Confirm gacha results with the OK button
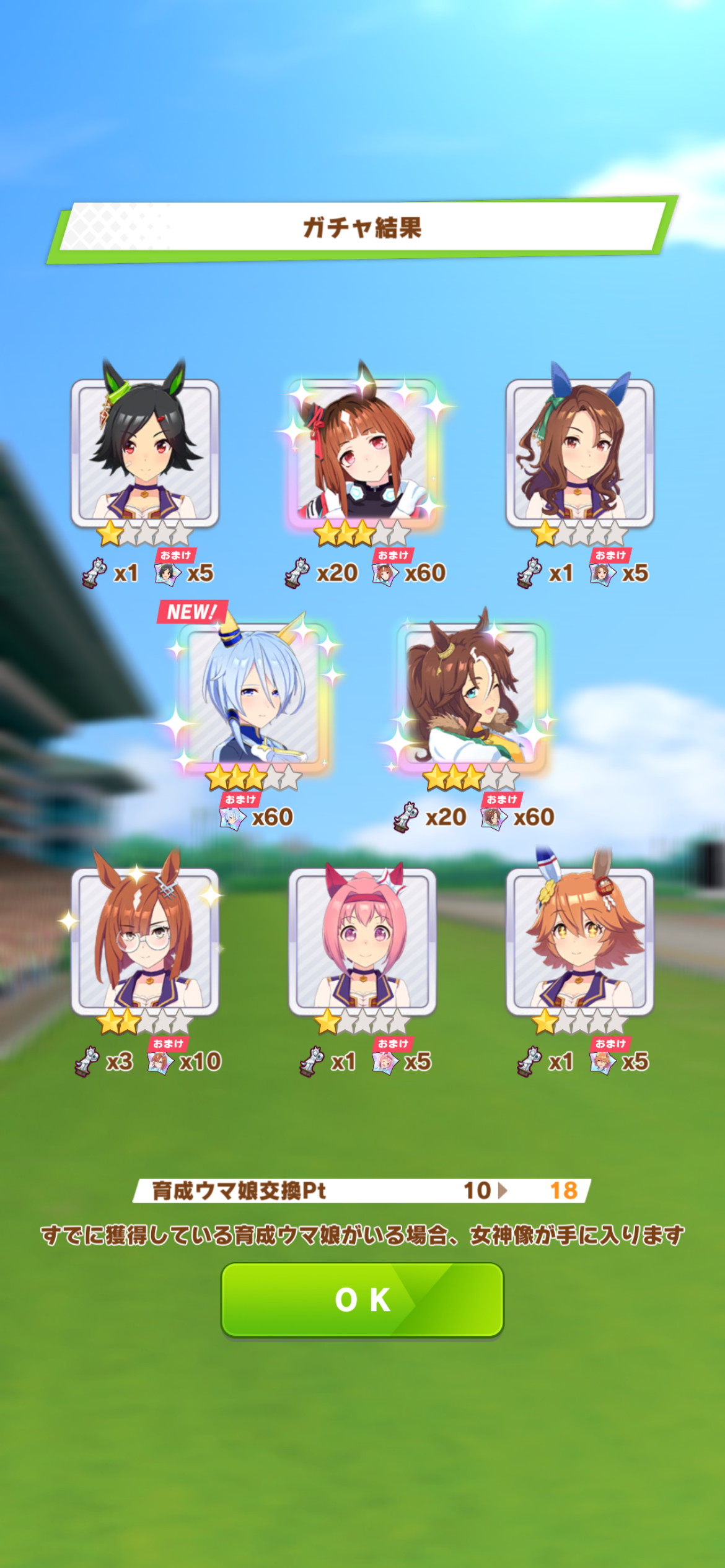Image resolution: width=725 pixels, height=1568 pixels. point(362,1300)
